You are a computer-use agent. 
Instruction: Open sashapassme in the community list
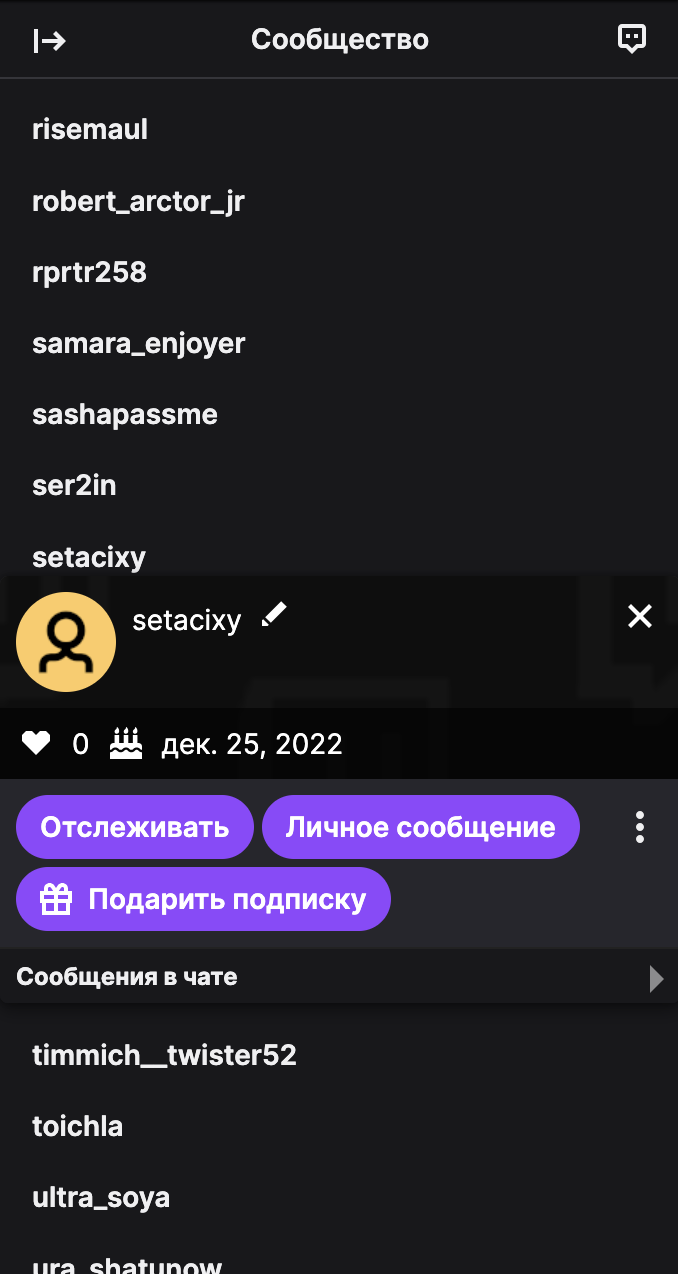pos(125,414)
